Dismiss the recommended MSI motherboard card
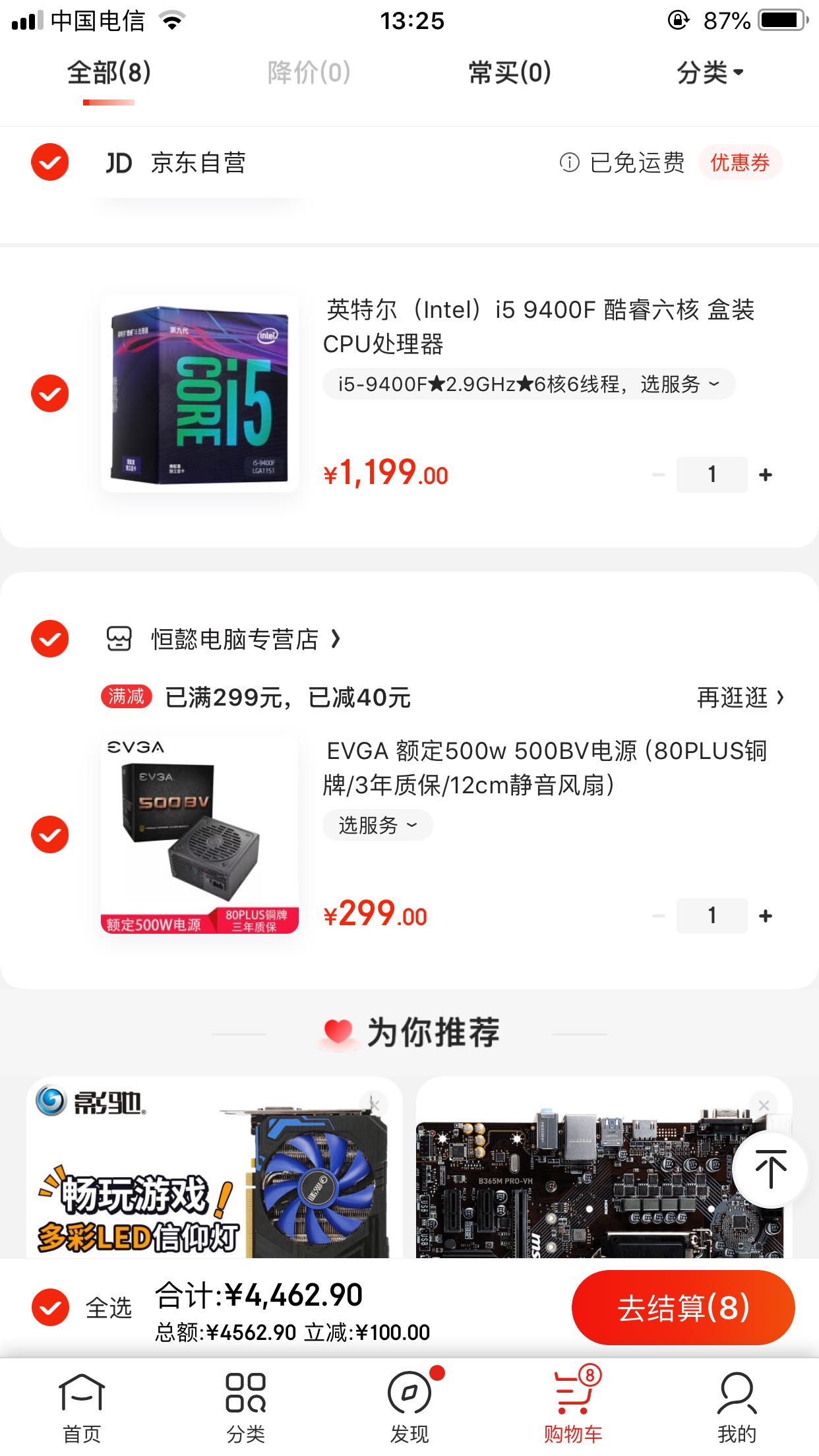819x1456 pixels. tap(764, 1105)
